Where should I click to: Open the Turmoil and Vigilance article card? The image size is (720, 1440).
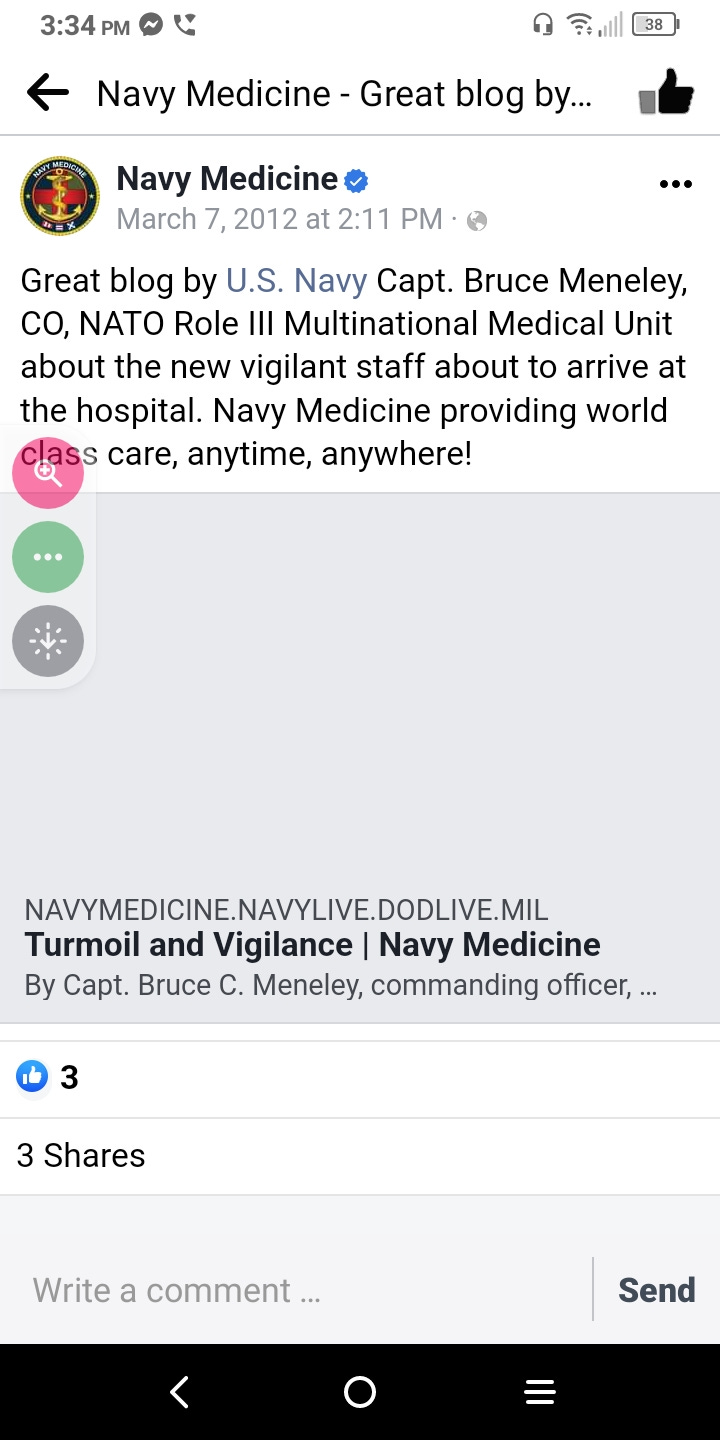(360, 758)
